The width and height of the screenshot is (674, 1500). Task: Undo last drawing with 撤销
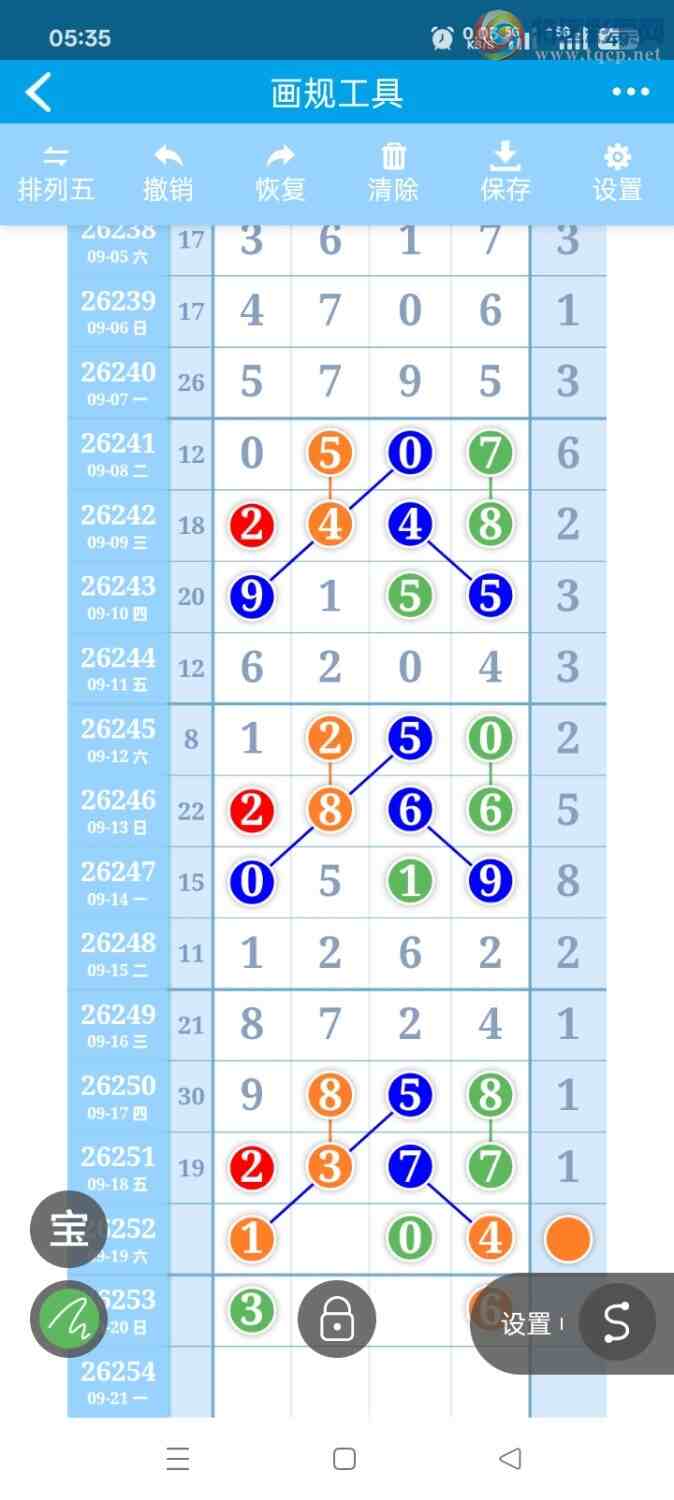[x=168, y=173]
